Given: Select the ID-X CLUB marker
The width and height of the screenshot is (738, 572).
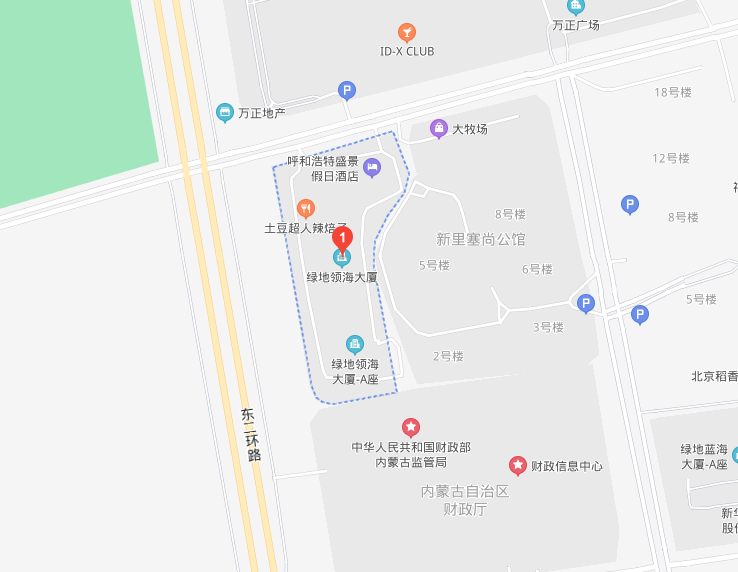Looking at the screenshot, I should click(407, 32).
